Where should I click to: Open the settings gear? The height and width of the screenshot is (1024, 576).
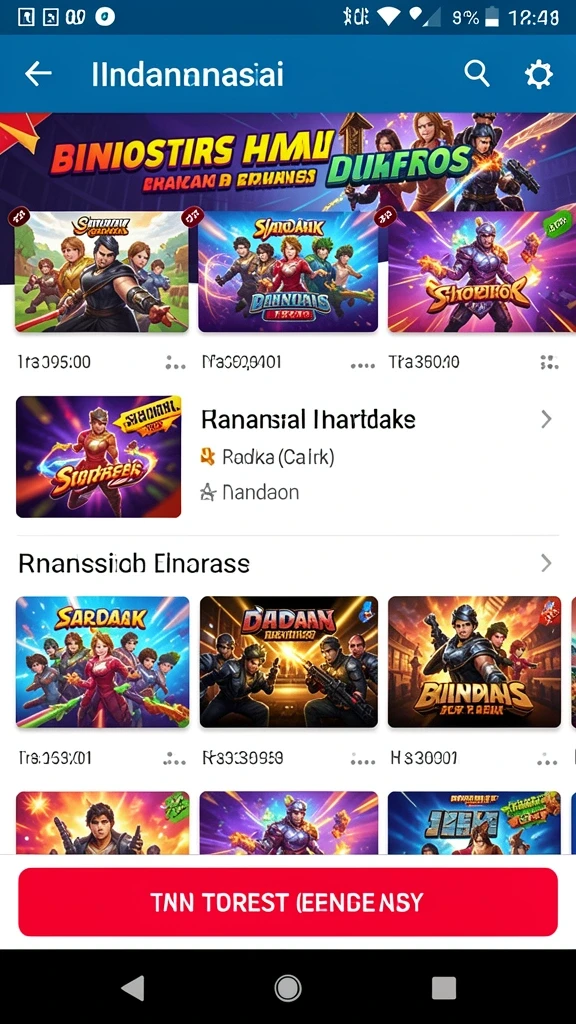[x=539, y=74]
